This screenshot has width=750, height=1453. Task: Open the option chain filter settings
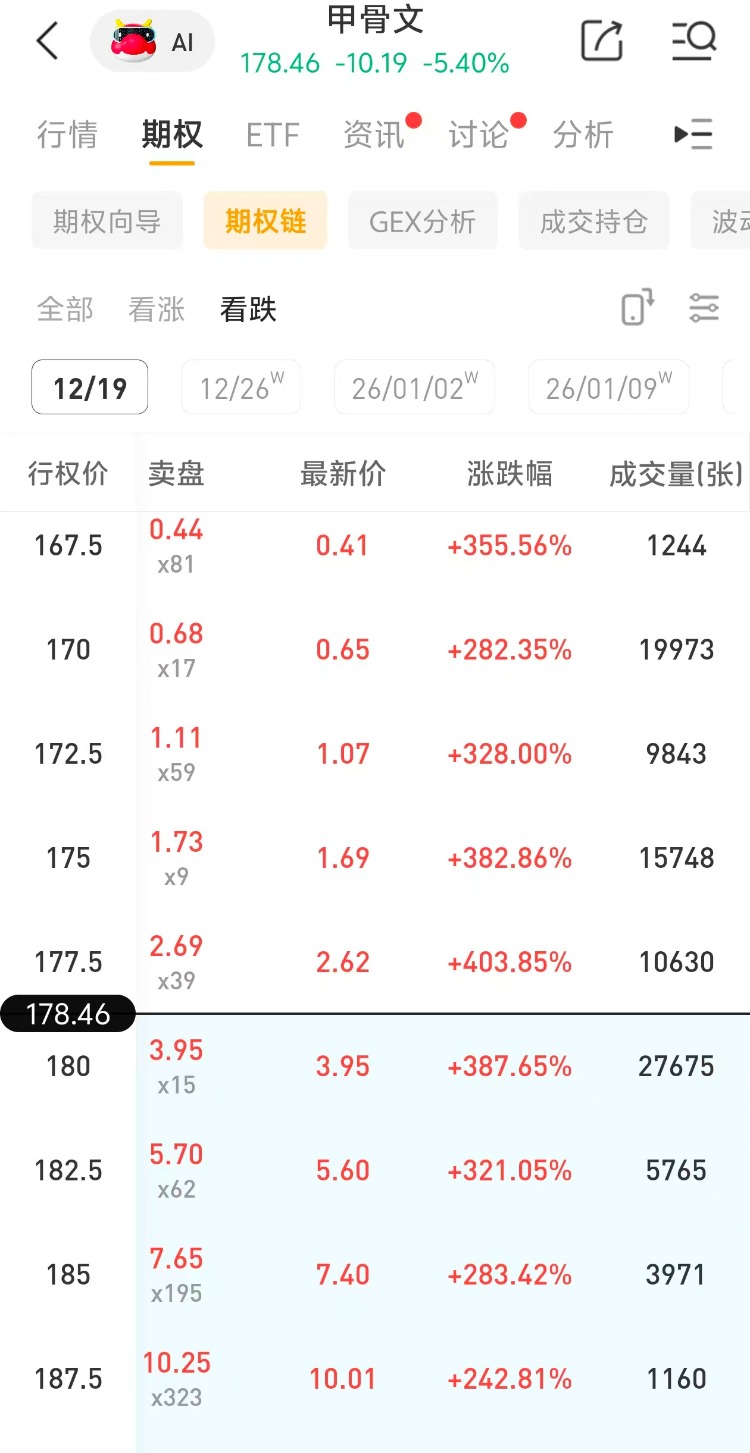coord(704,308)
